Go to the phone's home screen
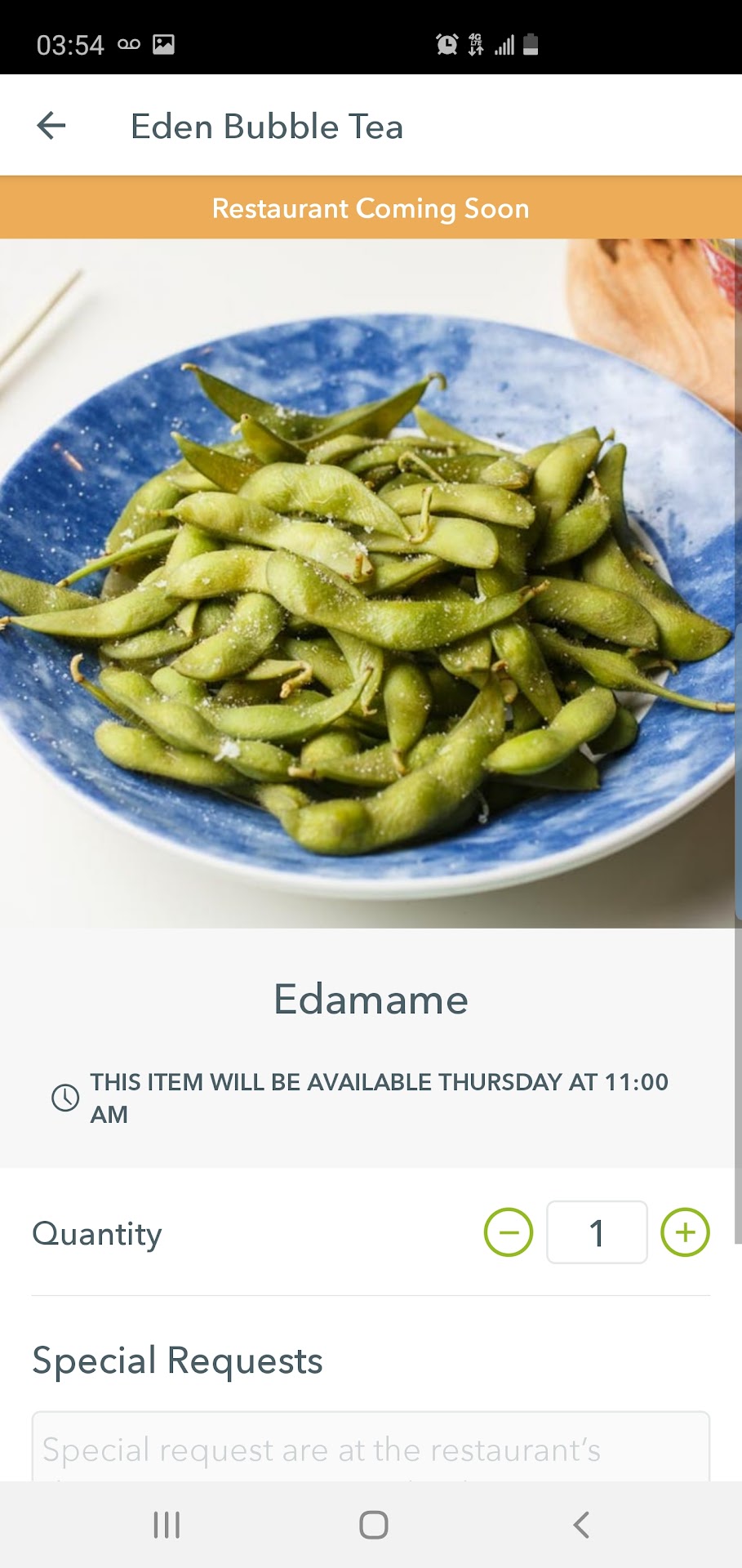Screen dimensions: 742x1568 [373, 1525]
